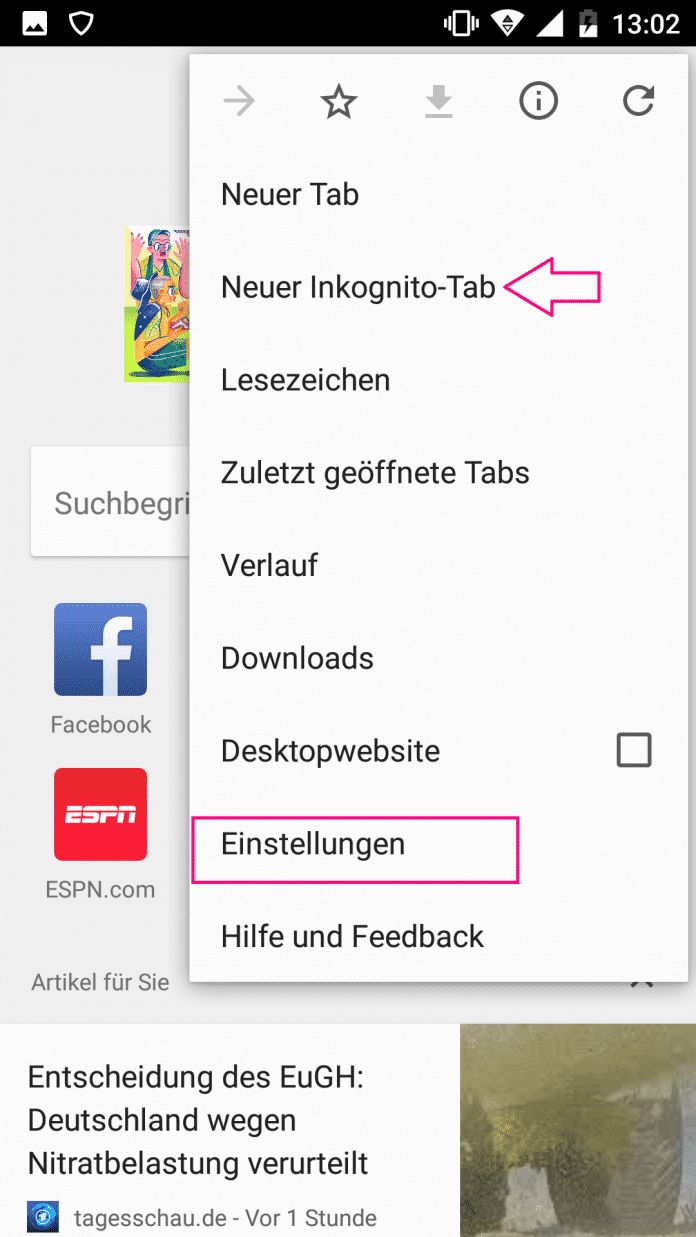
Task: Open Einstellungen
Action: click(x=313, y=844)
